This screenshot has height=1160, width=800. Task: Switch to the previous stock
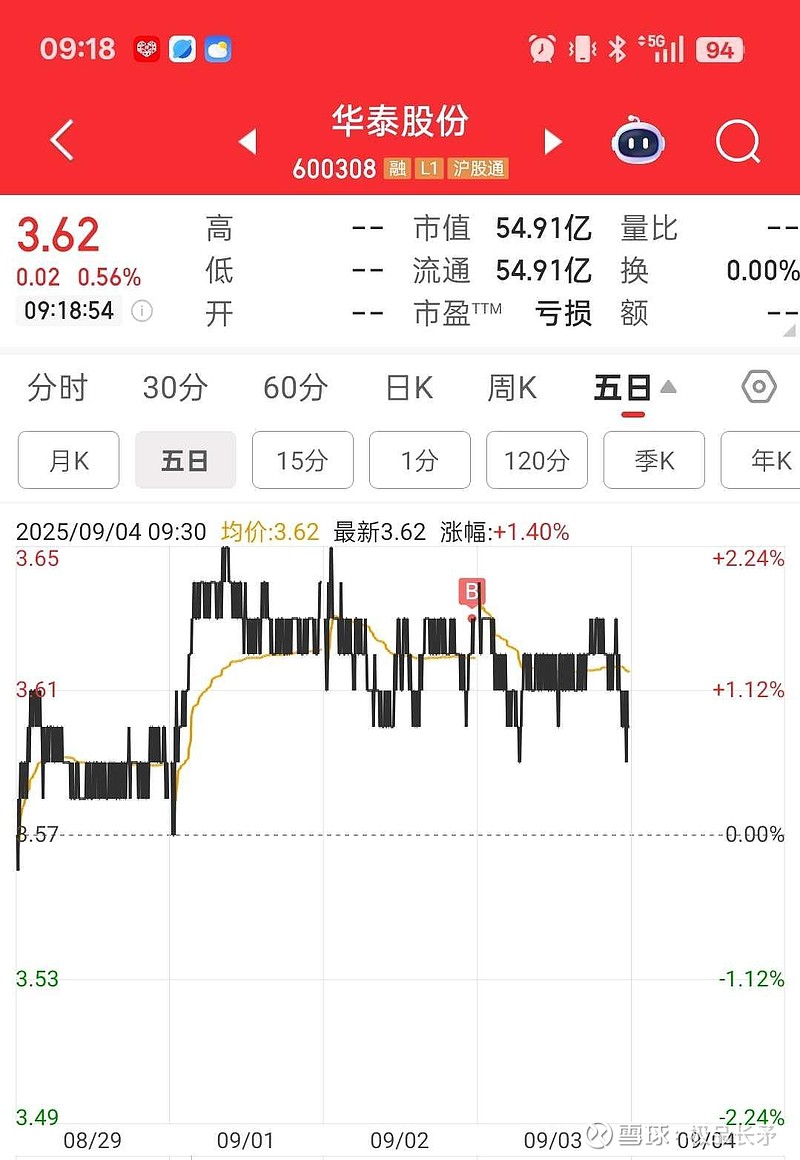247,142
